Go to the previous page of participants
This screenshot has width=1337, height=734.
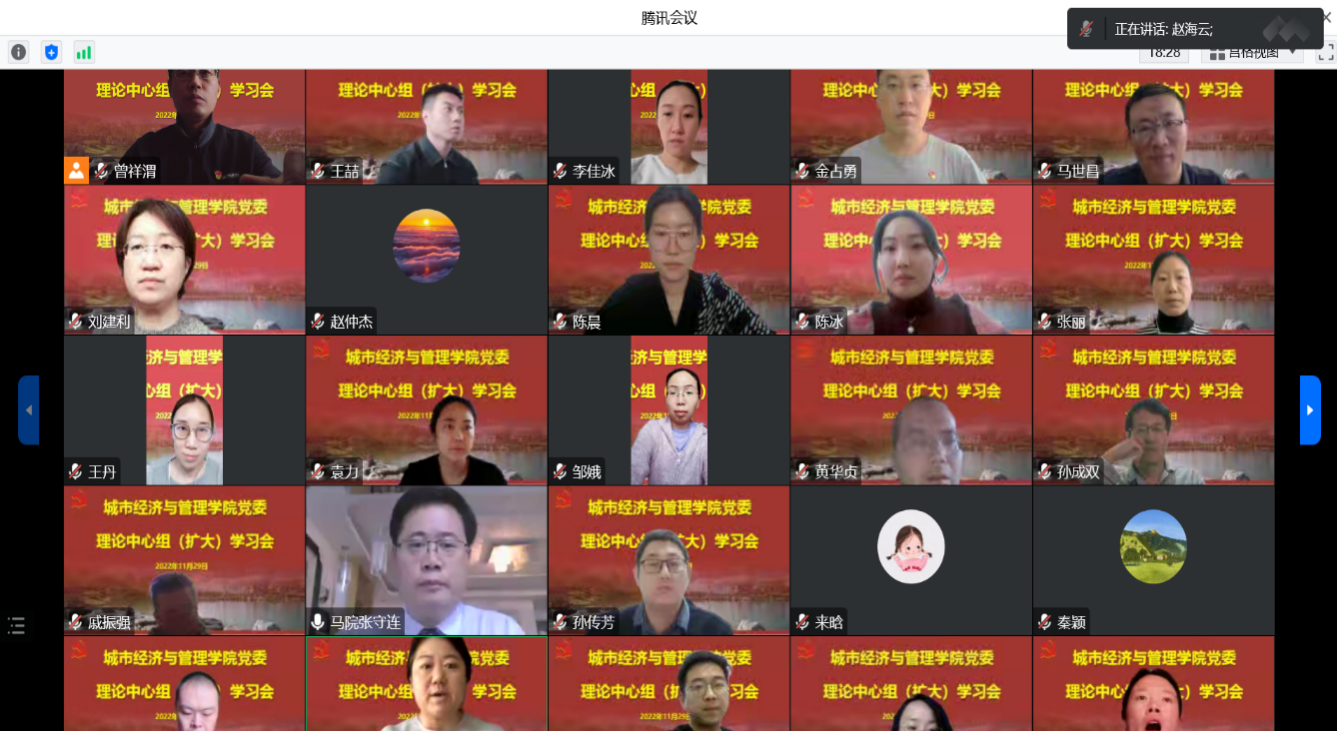click(x=28, y=410)
